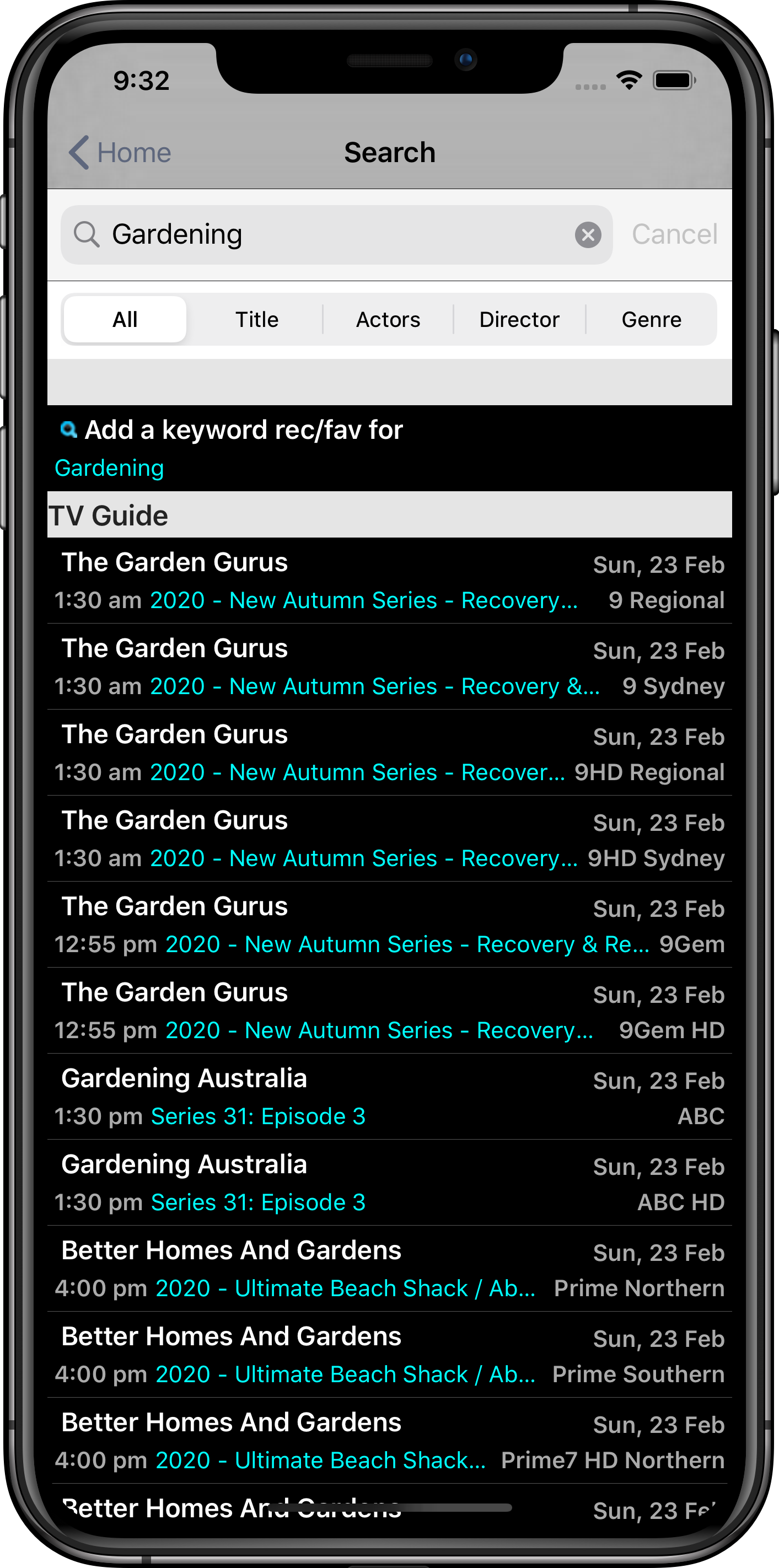This screenshot has width=779, height=1568.
Task: Filter results by Genre
Action: 651,320
